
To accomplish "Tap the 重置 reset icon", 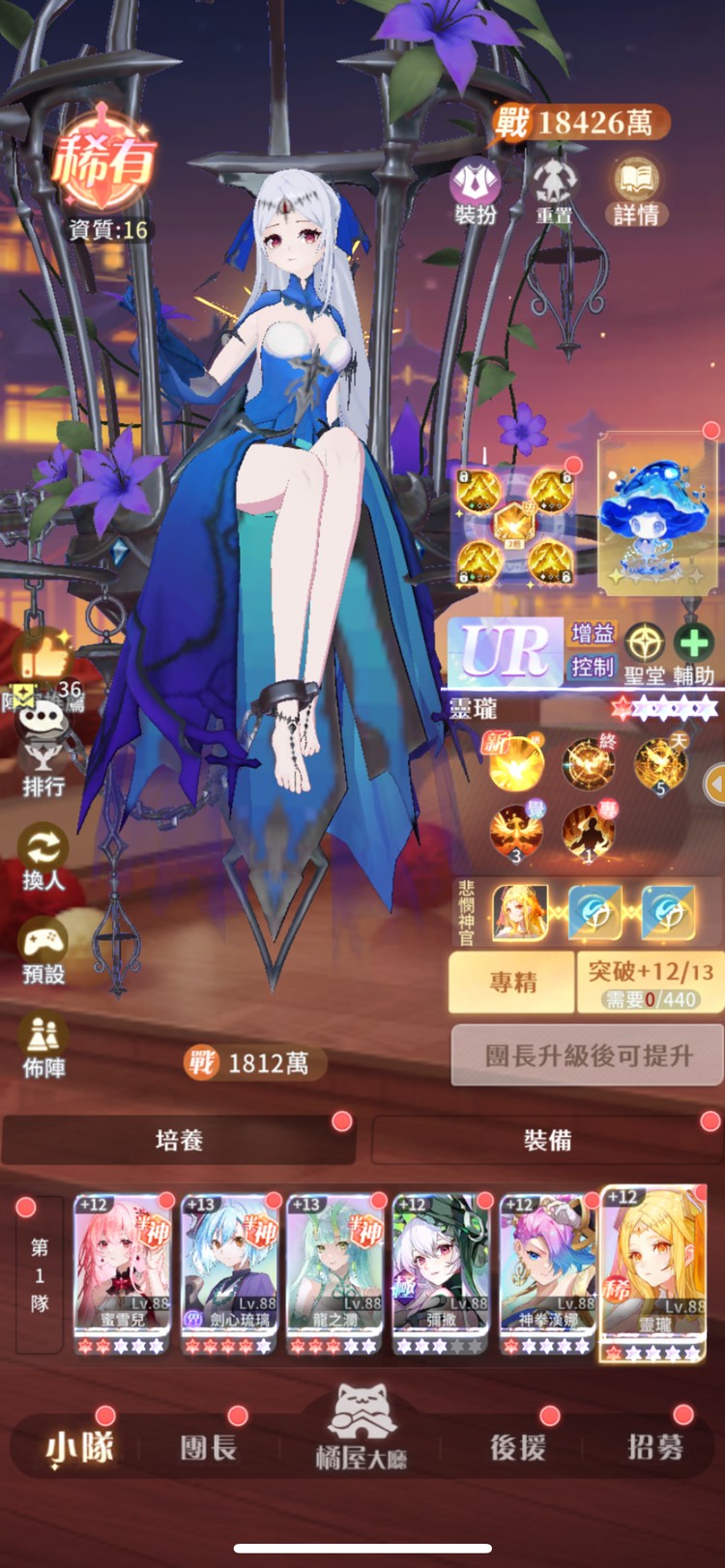I will click(555, 189).
